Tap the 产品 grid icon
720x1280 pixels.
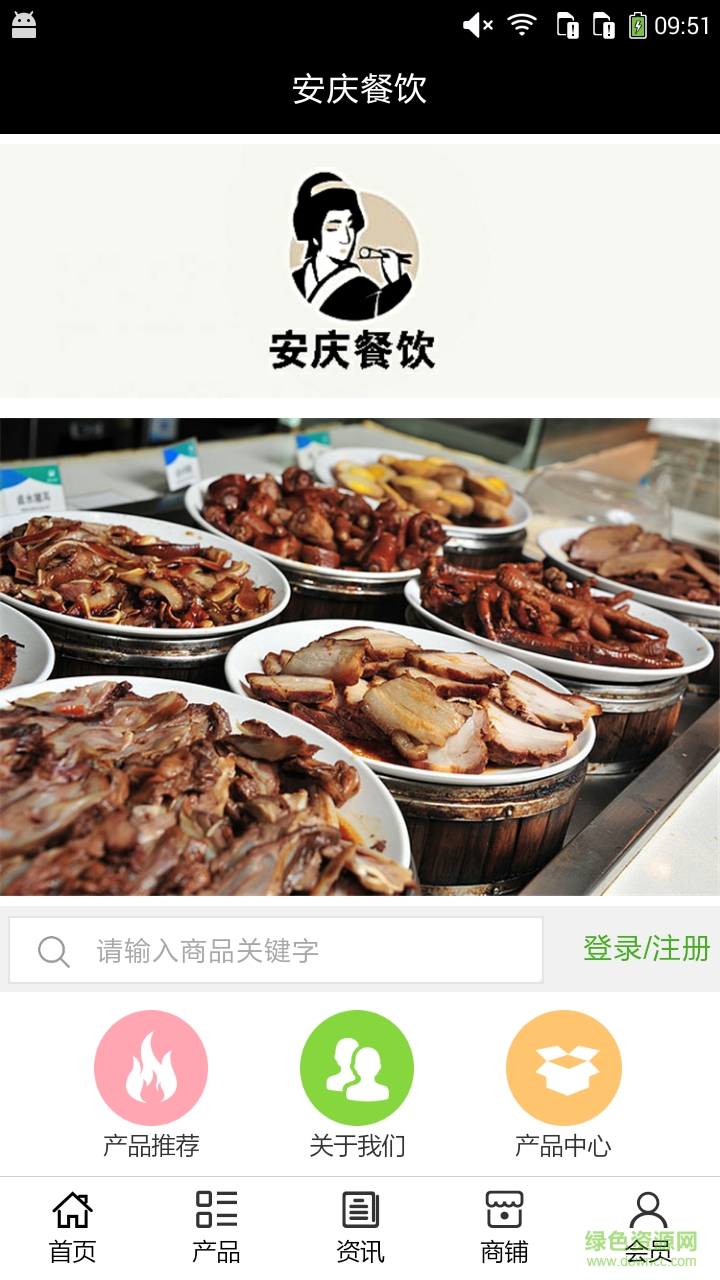coord(216,1212)
